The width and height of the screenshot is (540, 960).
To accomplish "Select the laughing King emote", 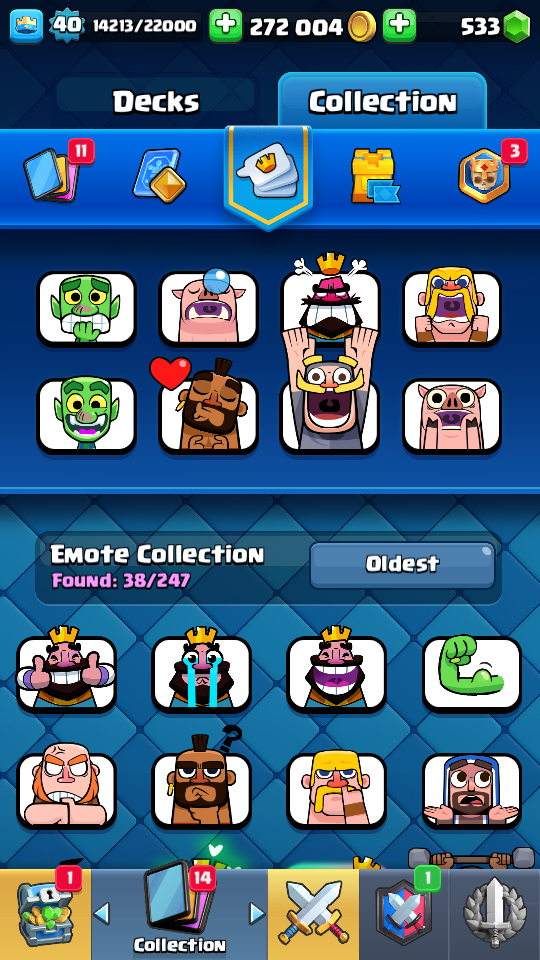I will click(x=337, y=669).
